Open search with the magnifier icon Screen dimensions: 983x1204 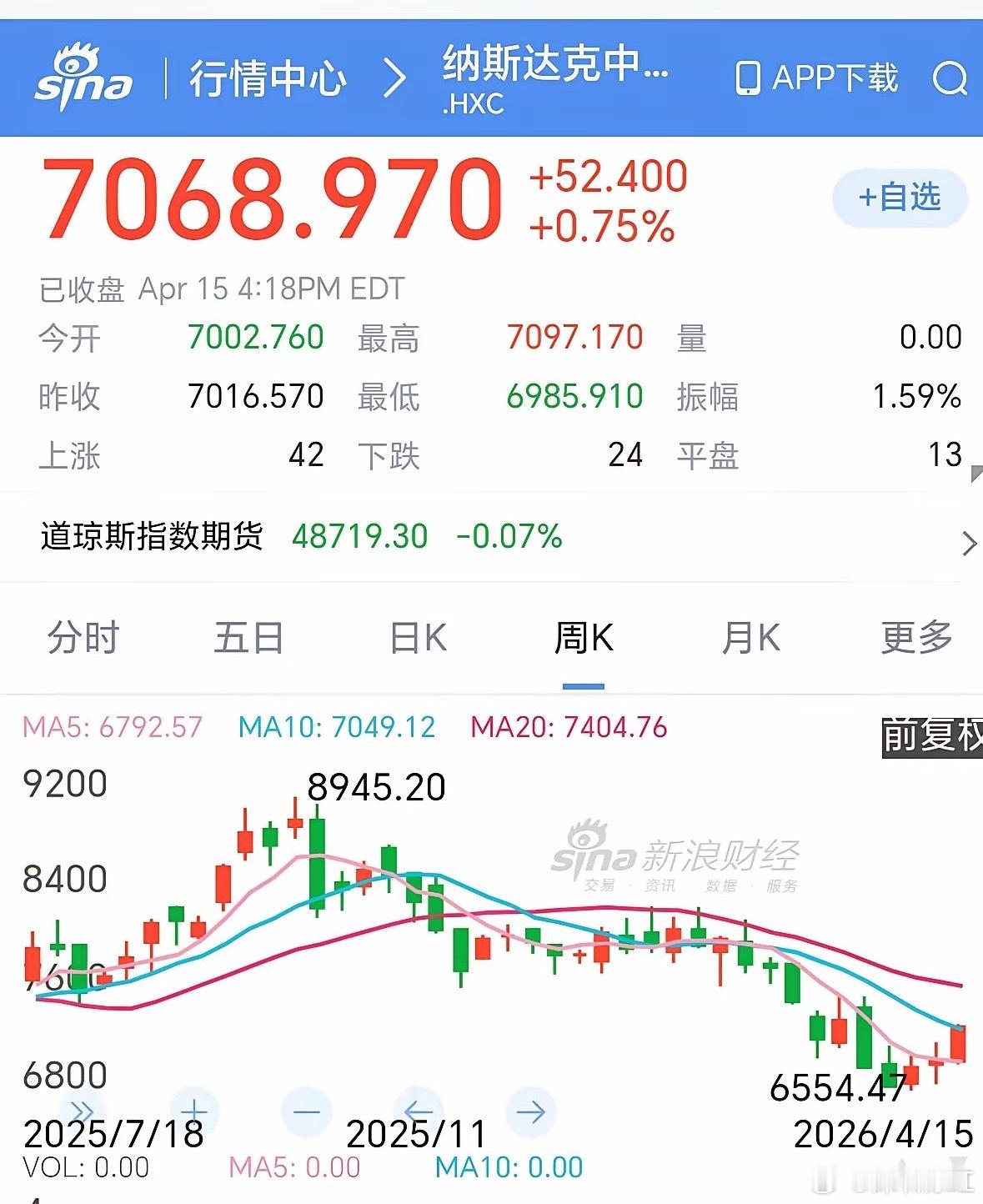949,79
